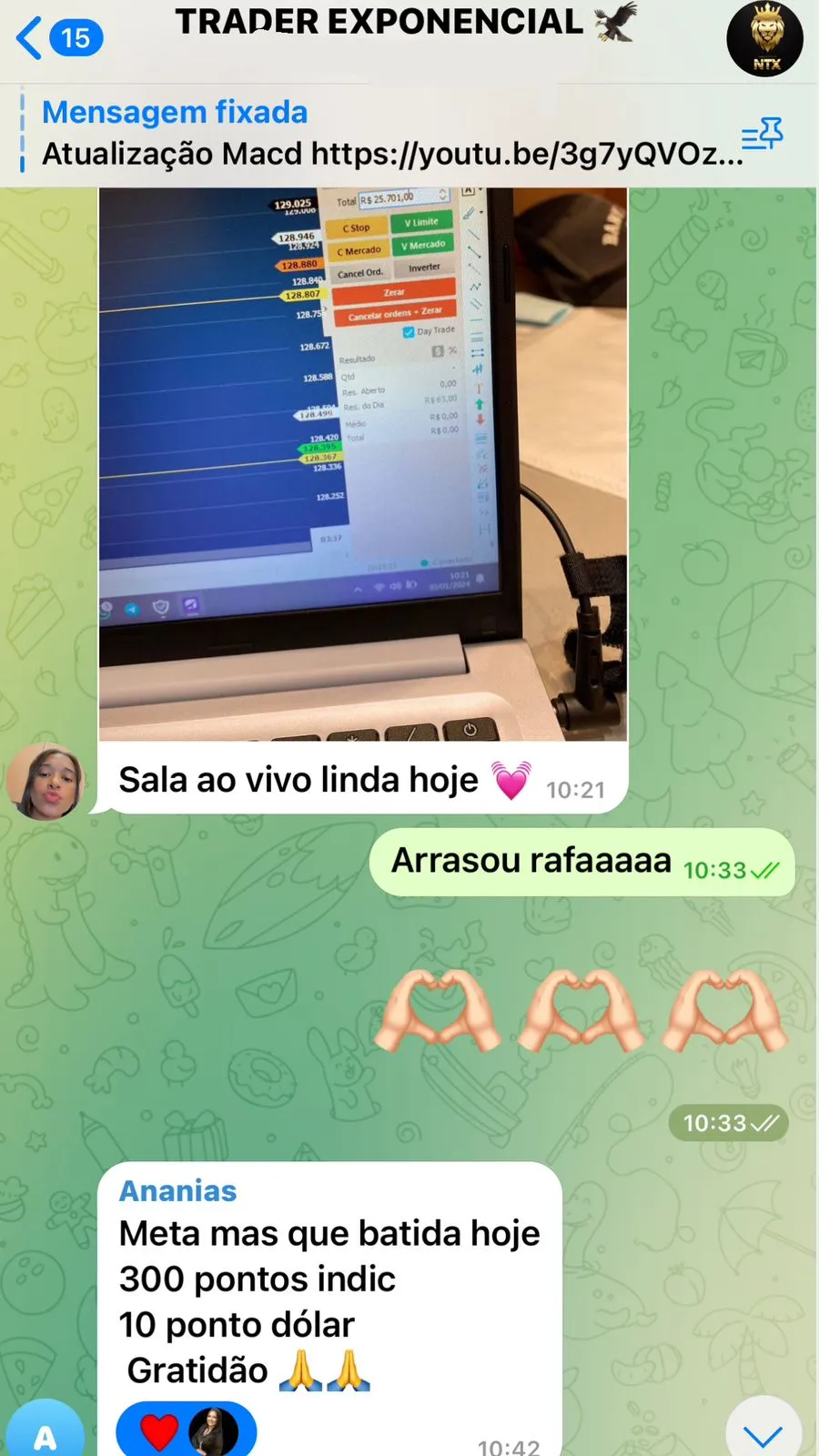819x1456 pixels.
Task: Open Ananias' profile from his name
Action: pyautogui.click(x=178, y=1190)
